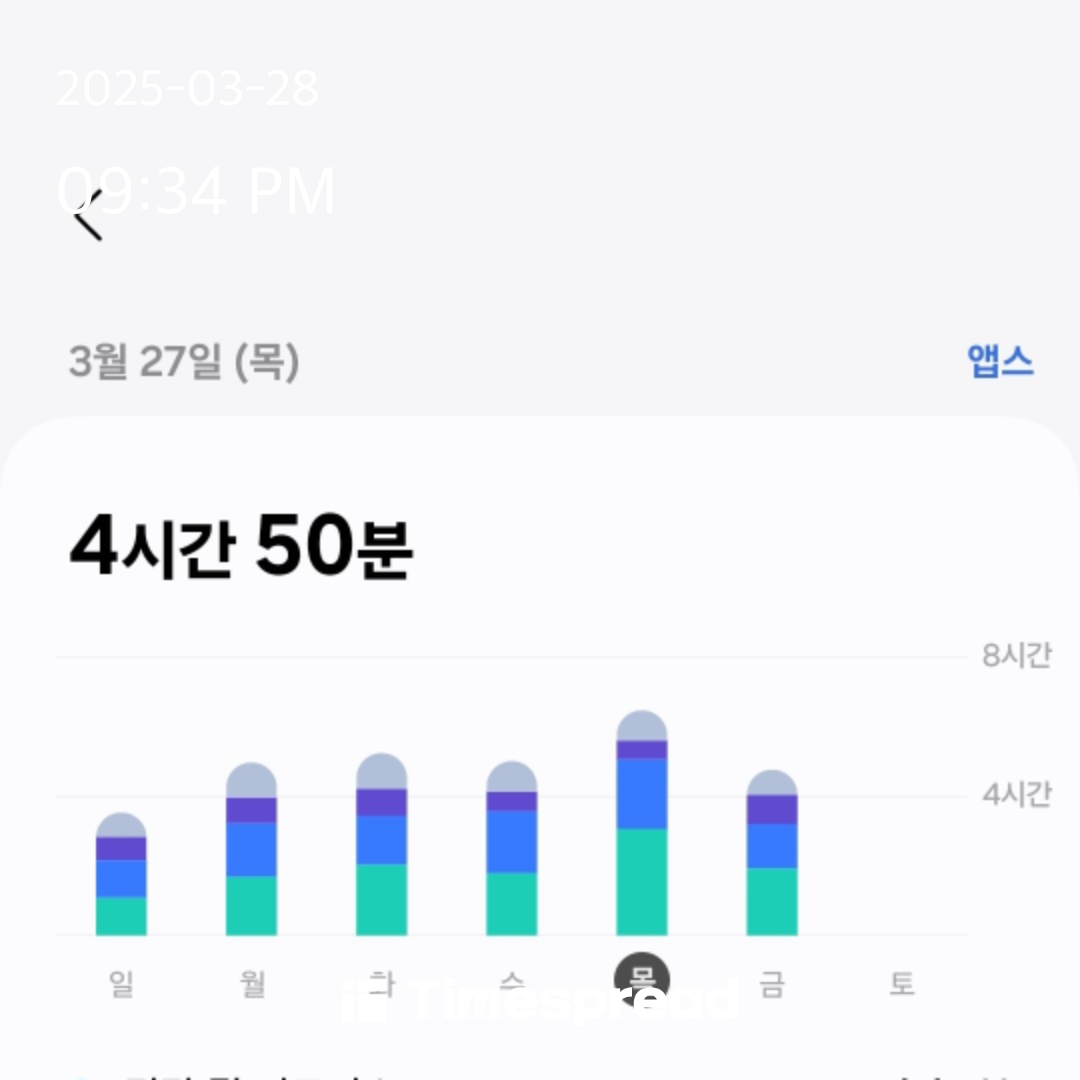1080x1080 pixels.
Task: Go back using the back arrow
Action: click(89, 215)
